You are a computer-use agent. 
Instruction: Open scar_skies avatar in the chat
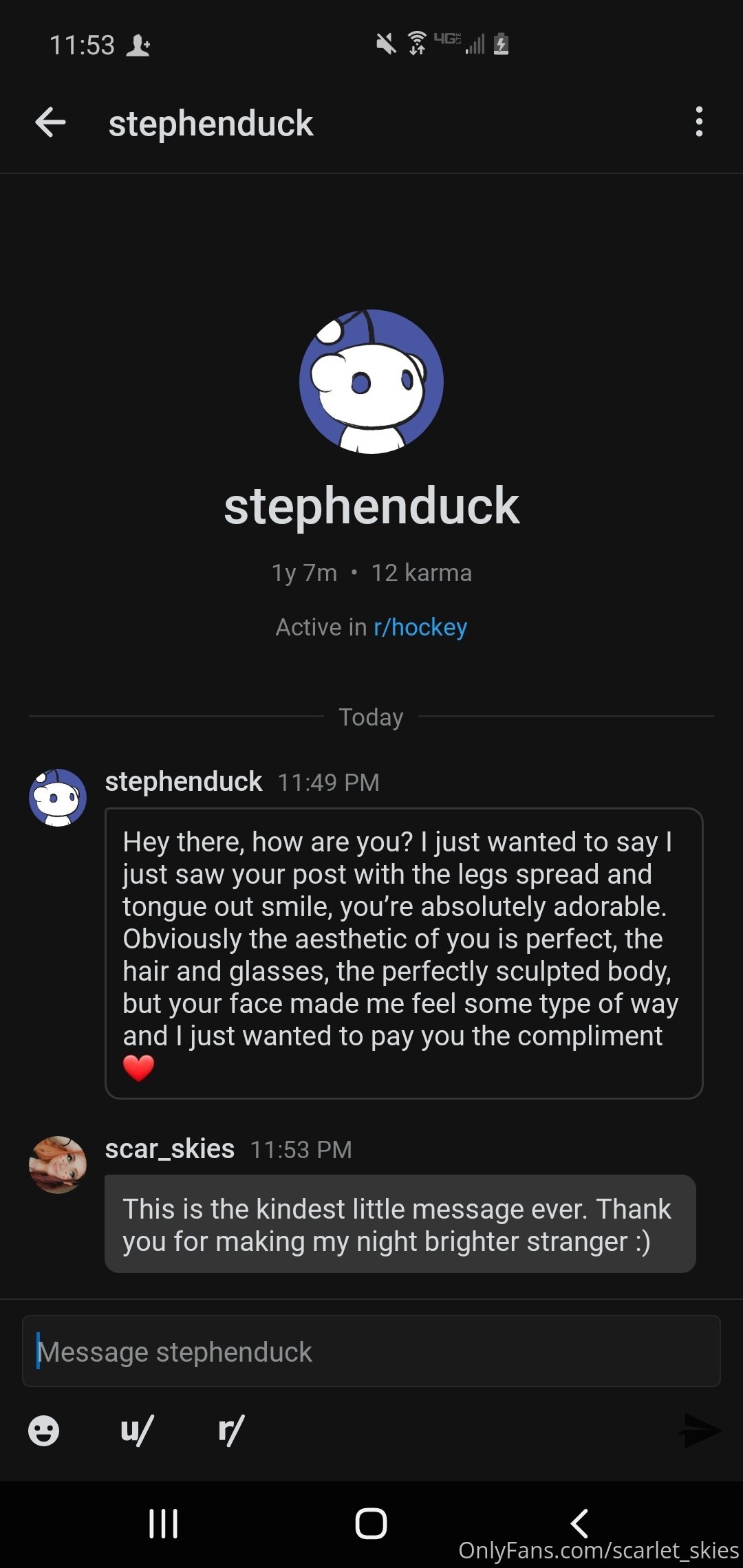[58, 1164]
